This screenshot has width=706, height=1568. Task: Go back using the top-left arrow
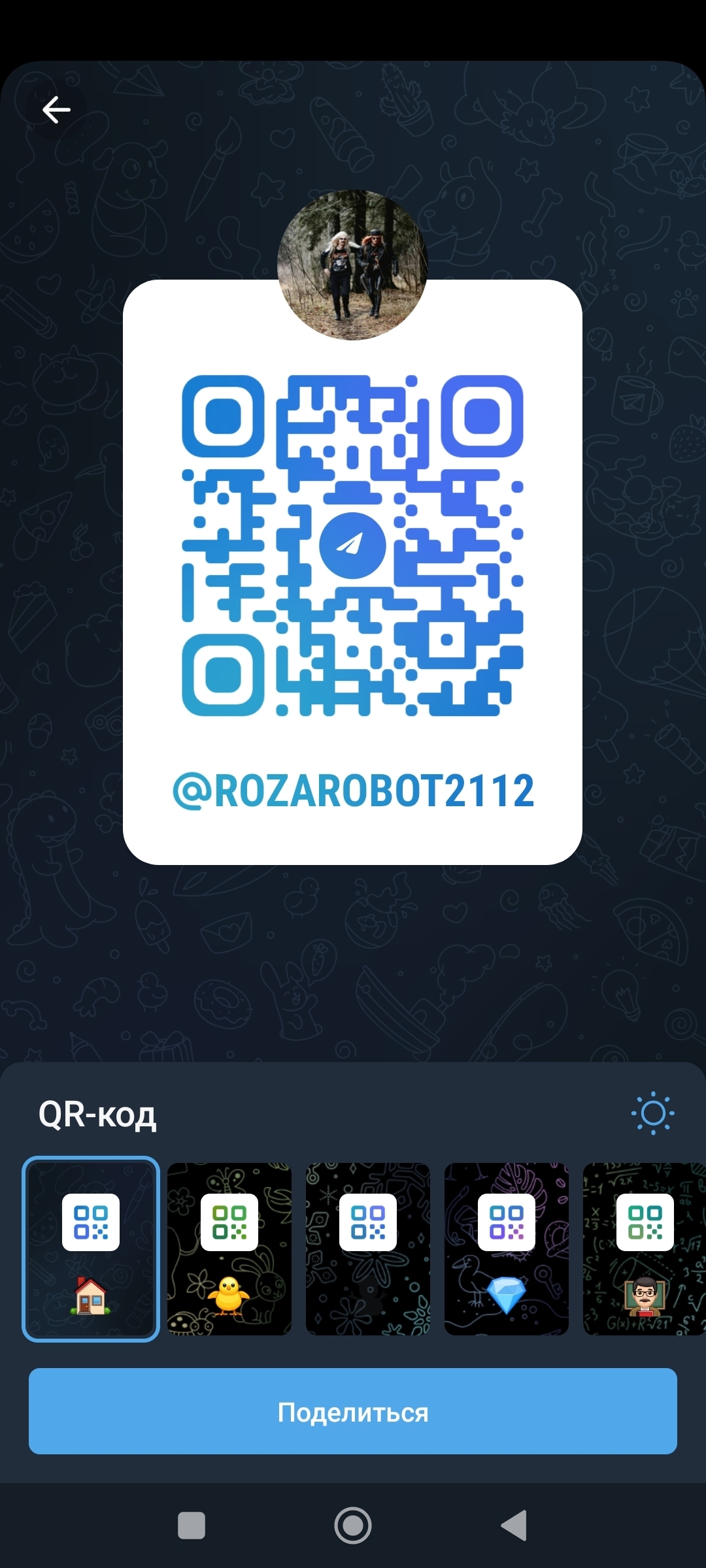[x=56, y=109]
